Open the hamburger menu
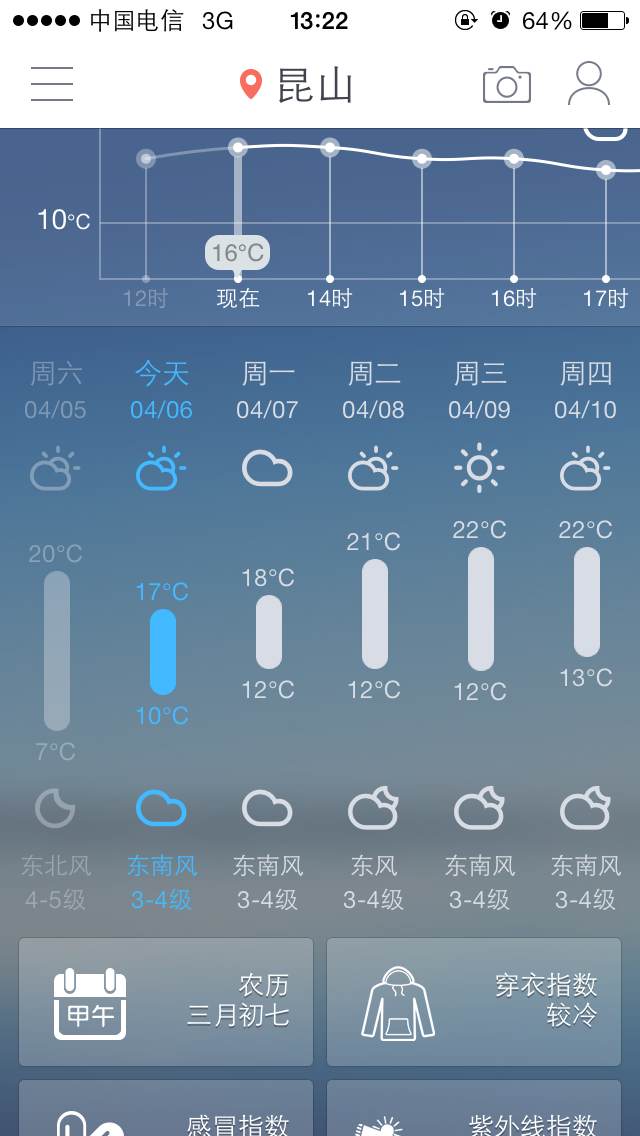This screenshot has height=1136, width=640. [51, 84]
